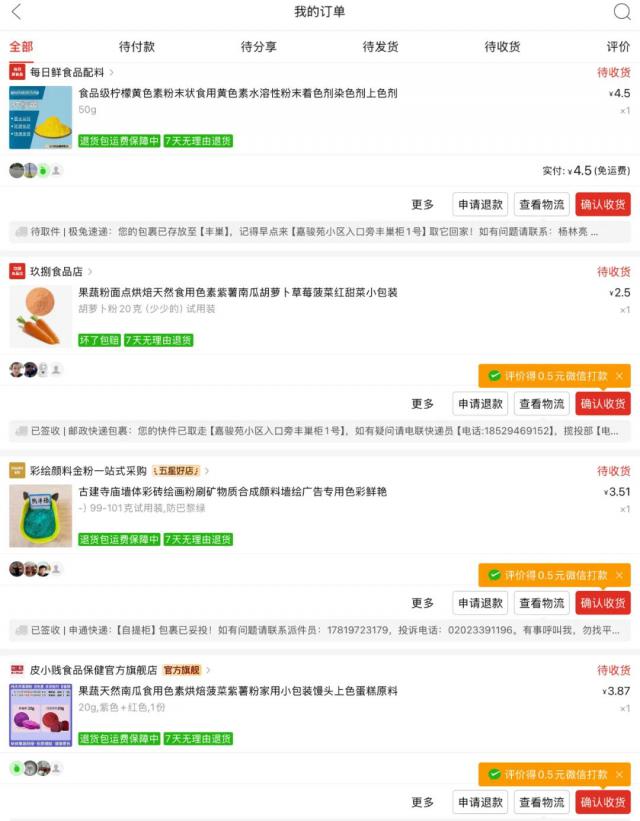The width and height of the screenshot is (640, 821).
Task: Tap 更多 for 玖捌食品店 order
Action: point(423,404)
